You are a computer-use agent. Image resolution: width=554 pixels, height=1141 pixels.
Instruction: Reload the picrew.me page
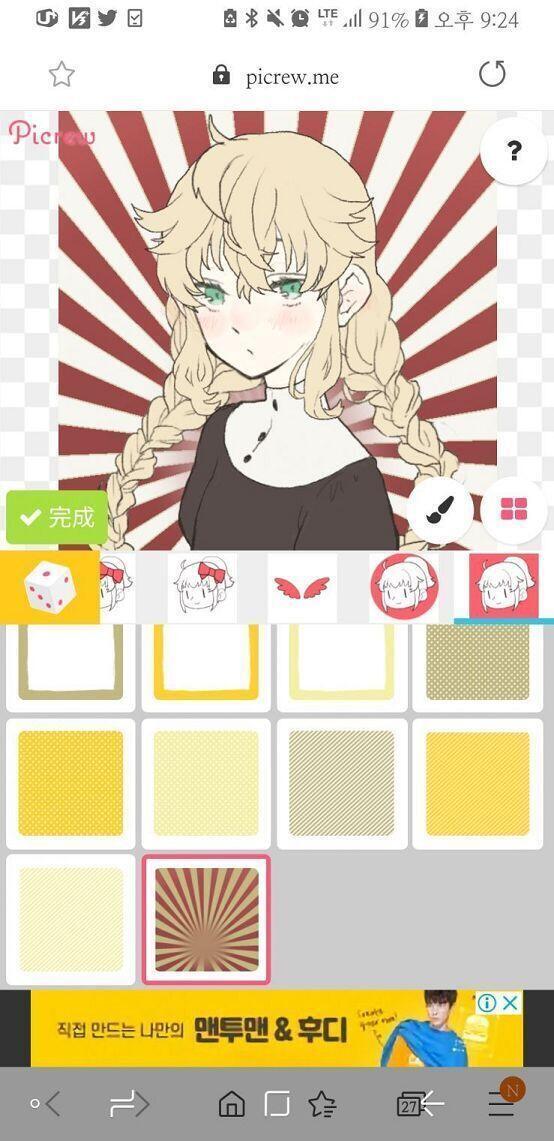[492, 74]
